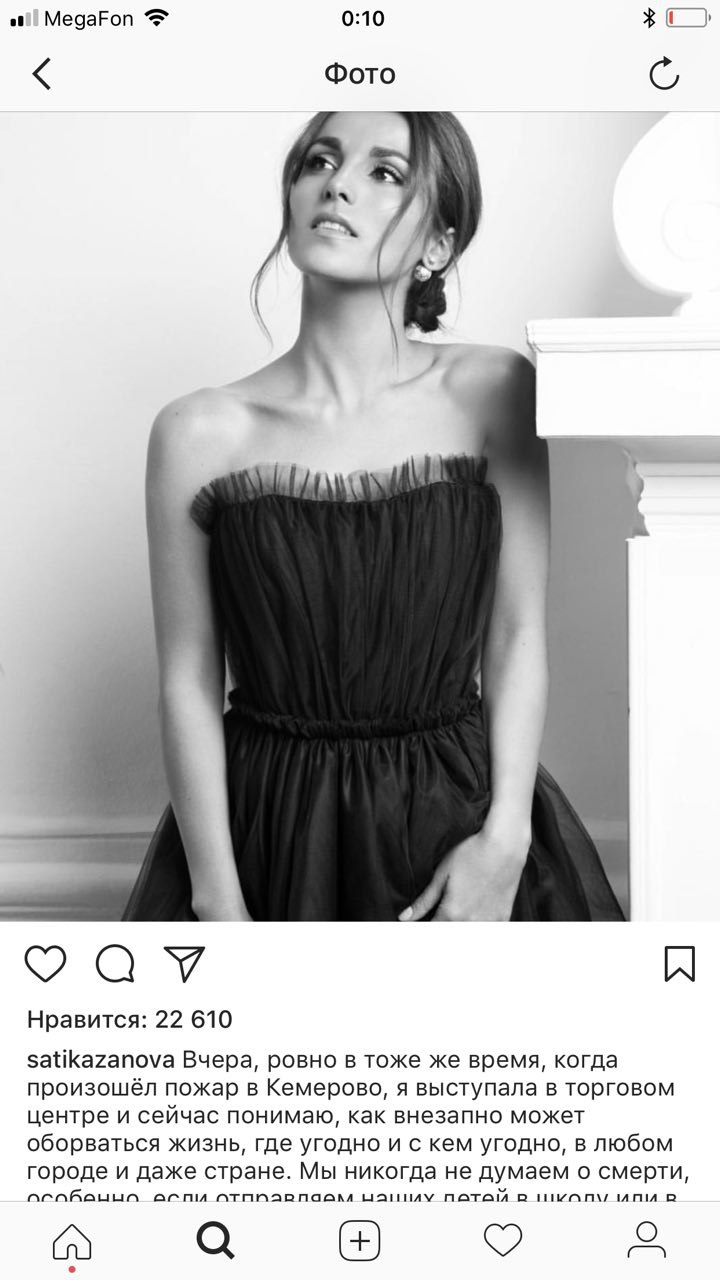Go to my Profile tab

[x=647, y=1242]
